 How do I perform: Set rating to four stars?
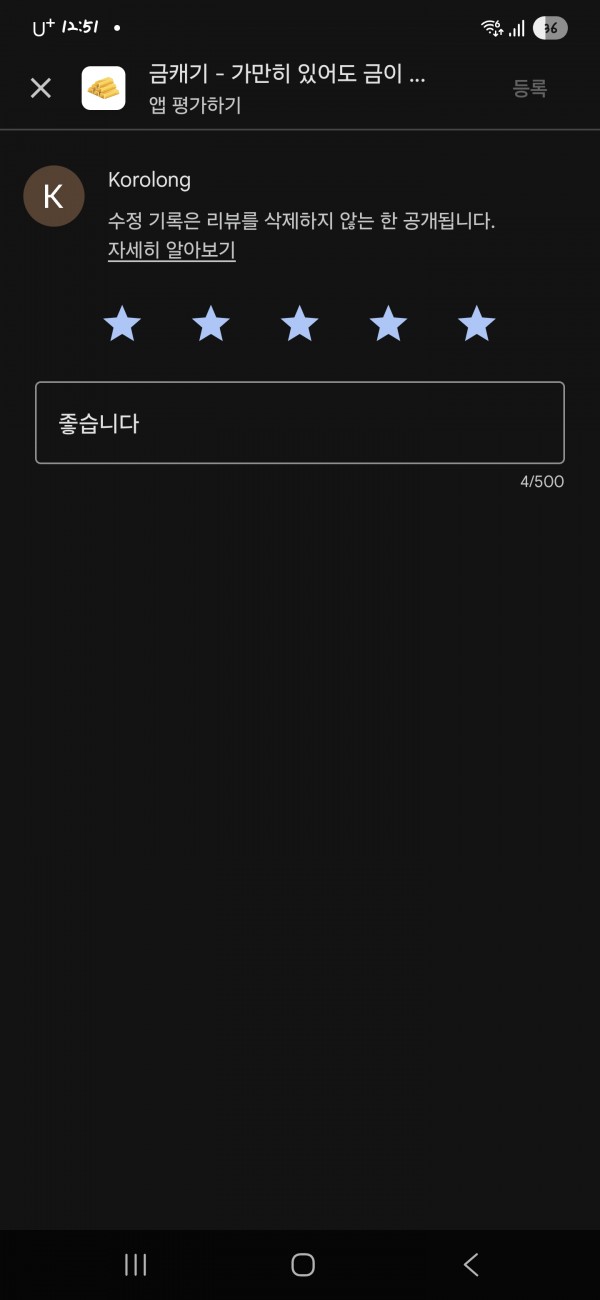(388, 324)
